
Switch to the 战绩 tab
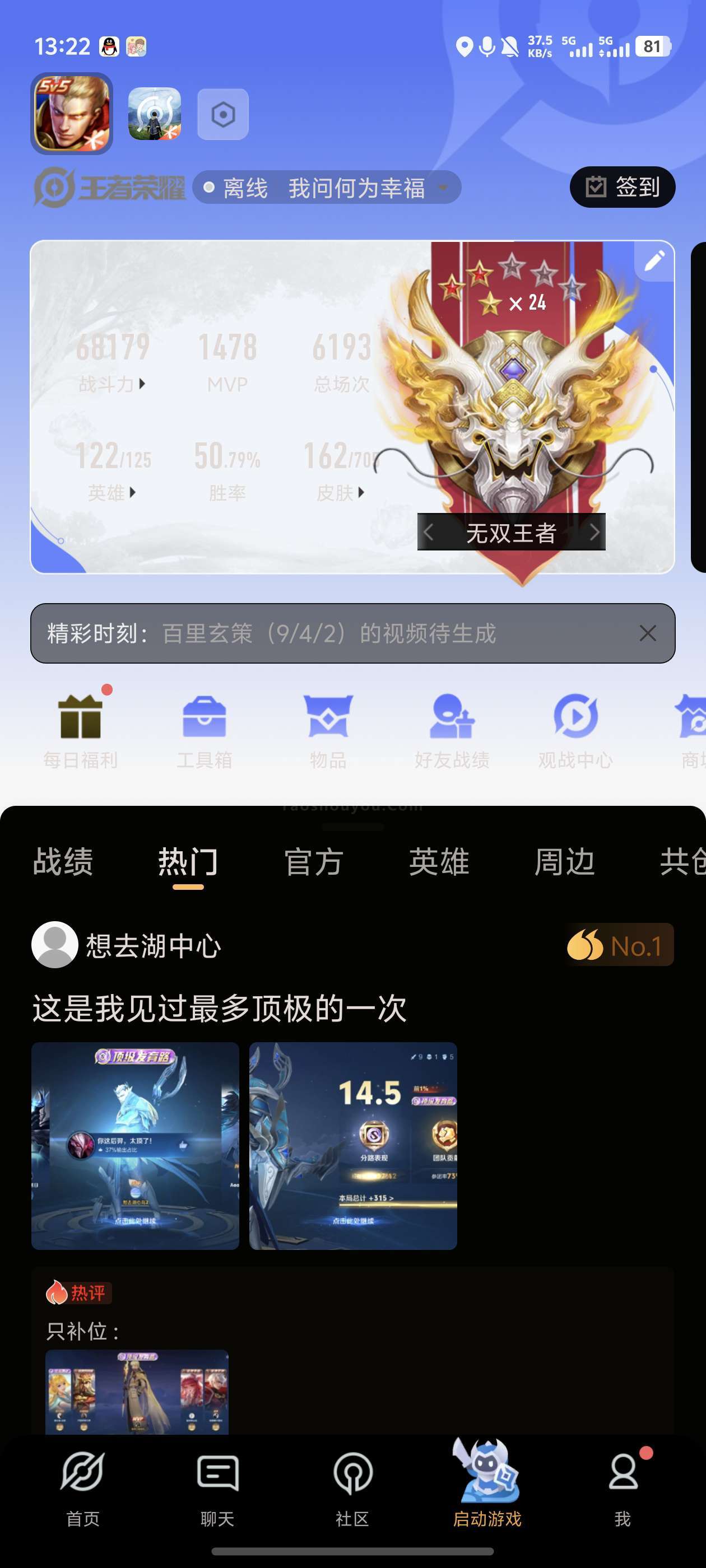[63, 861]
